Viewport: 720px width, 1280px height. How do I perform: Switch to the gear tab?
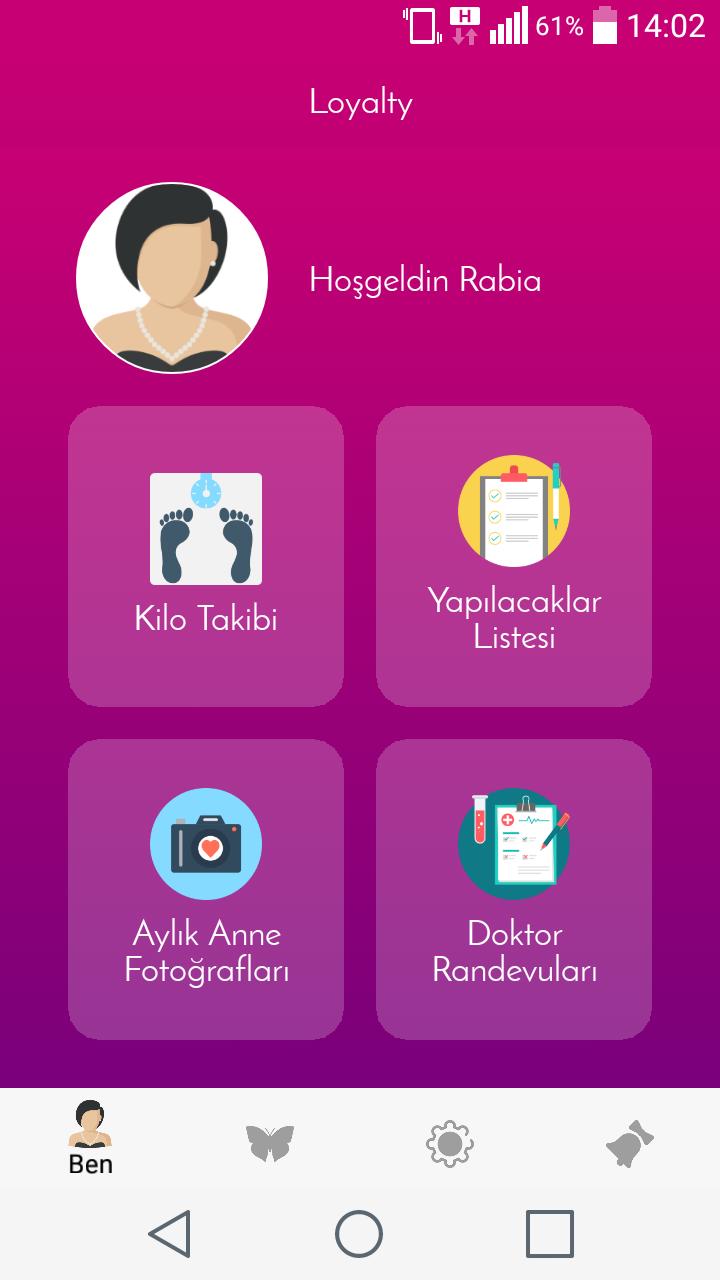coord(450,1142)
